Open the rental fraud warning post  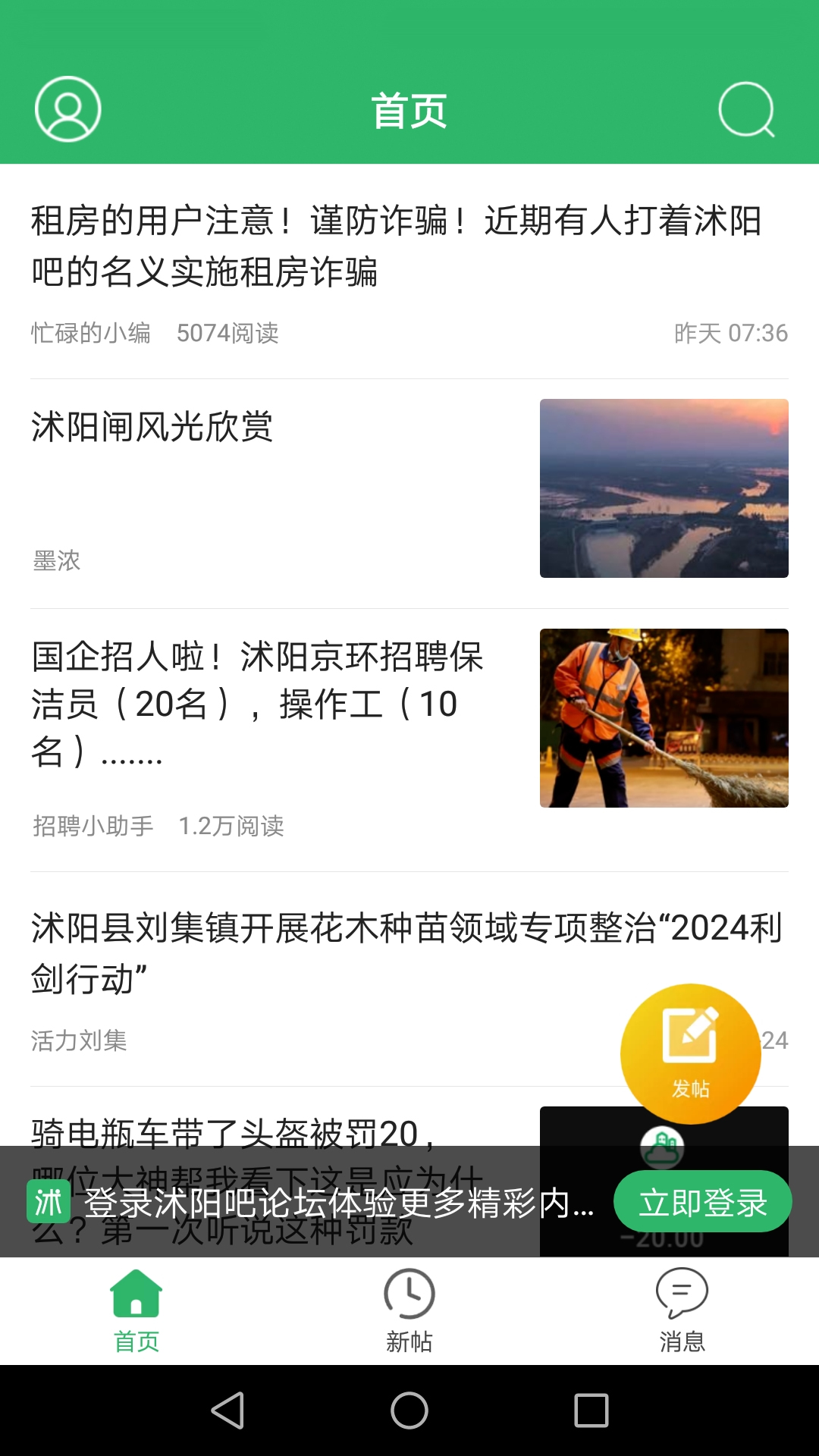coord(394,246)
